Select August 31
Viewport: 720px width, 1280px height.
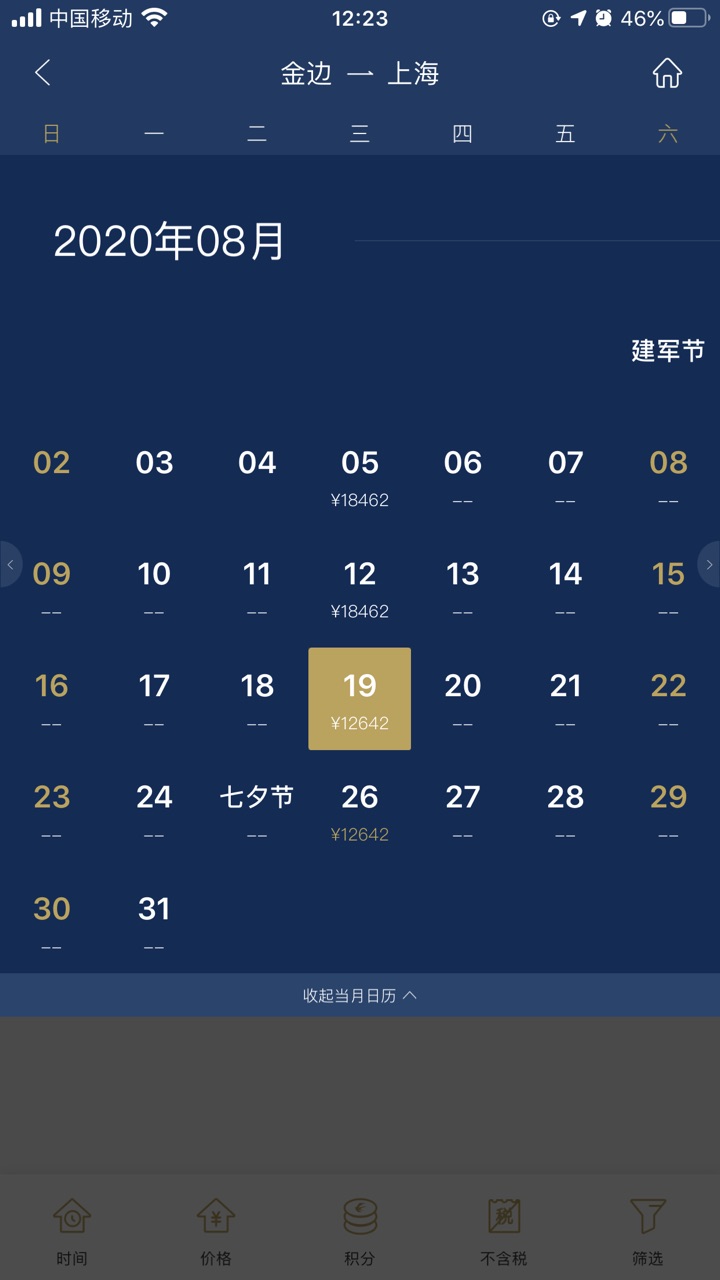[x=154, y=920]
